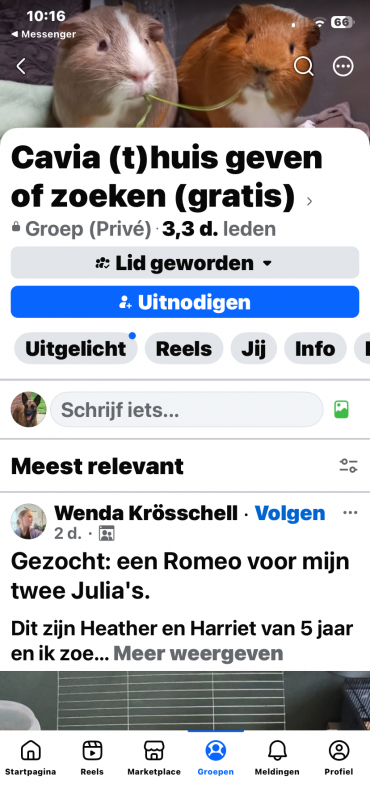370x800 pixels.
Task: Search within the group
Action: pyautogui.click(x=304, y=66)
